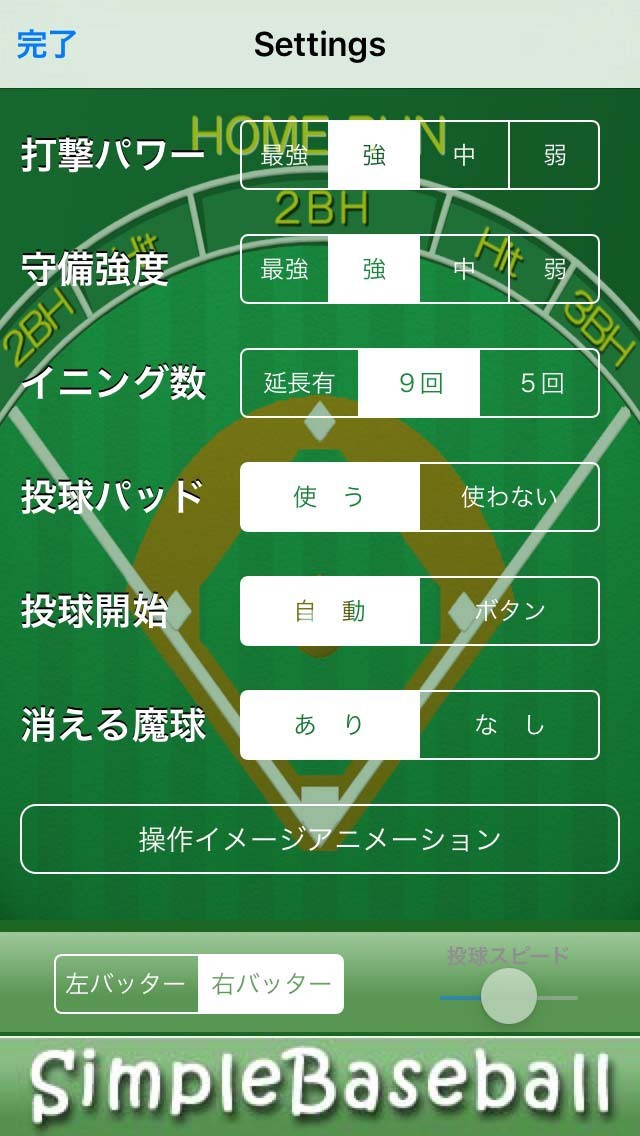This screenshot has height=1136, width=640.
Task: Choose なし for 消える魔球
Action: pos(509,725)
